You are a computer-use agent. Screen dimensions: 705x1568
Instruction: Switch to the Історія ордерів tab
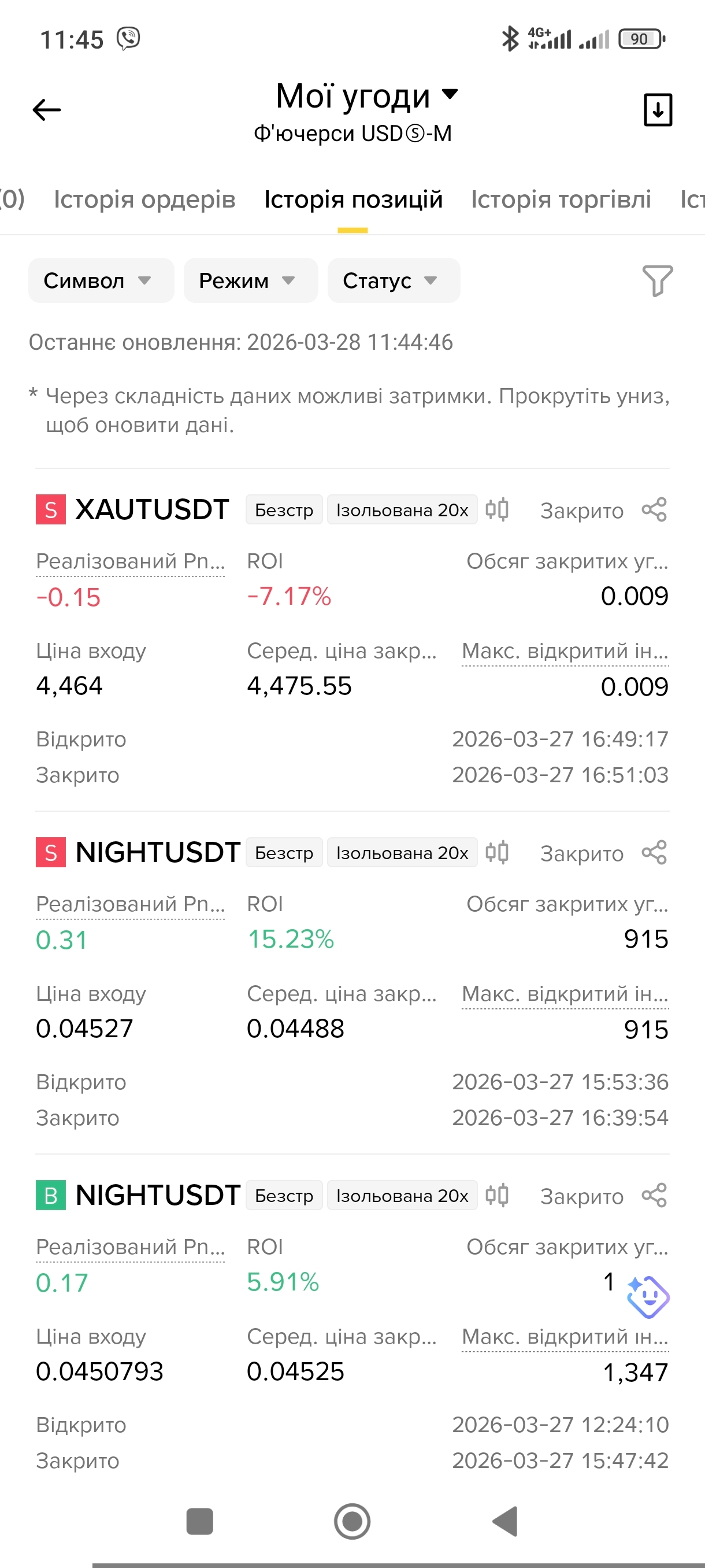click(x=144, y=199)
